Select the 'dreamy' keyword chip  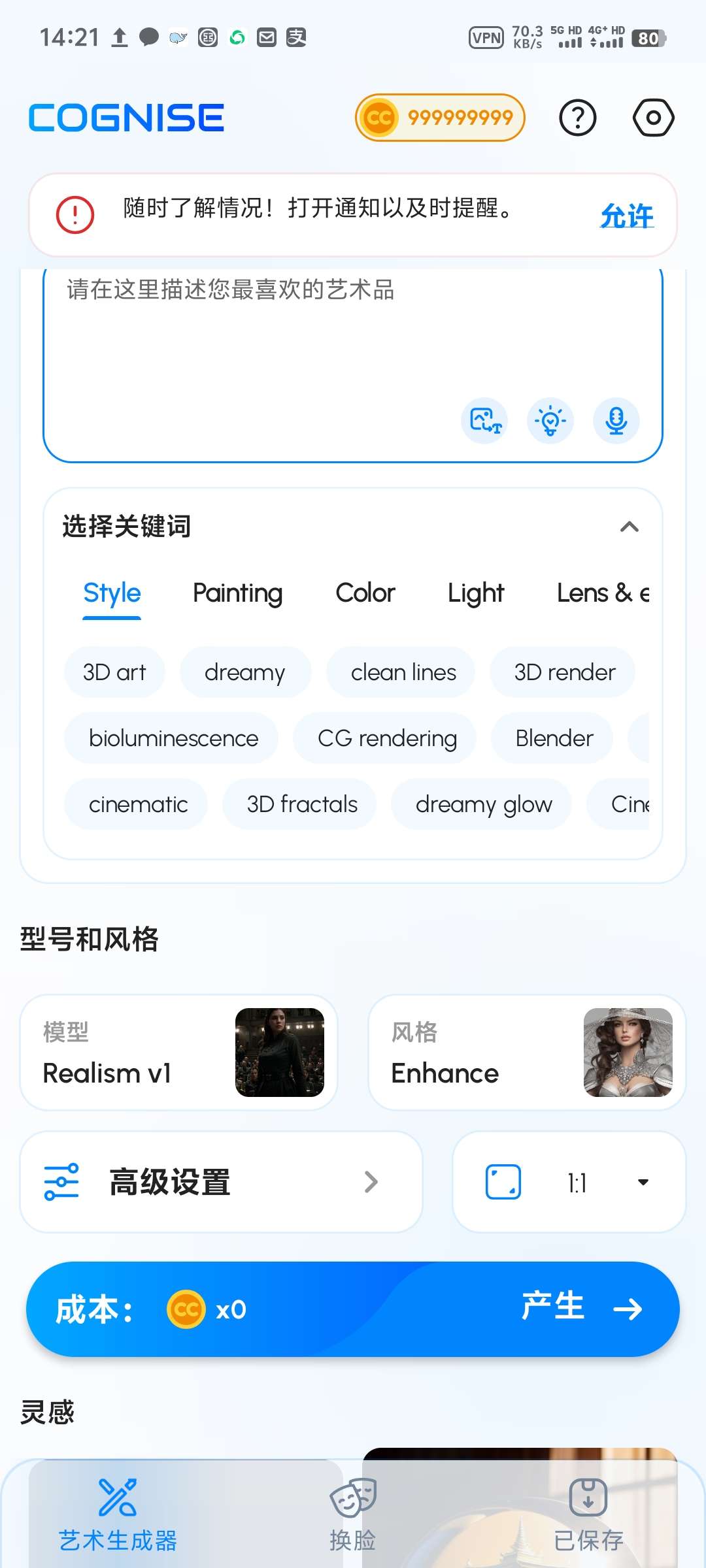pyautogui.click(x=245, y=672)
